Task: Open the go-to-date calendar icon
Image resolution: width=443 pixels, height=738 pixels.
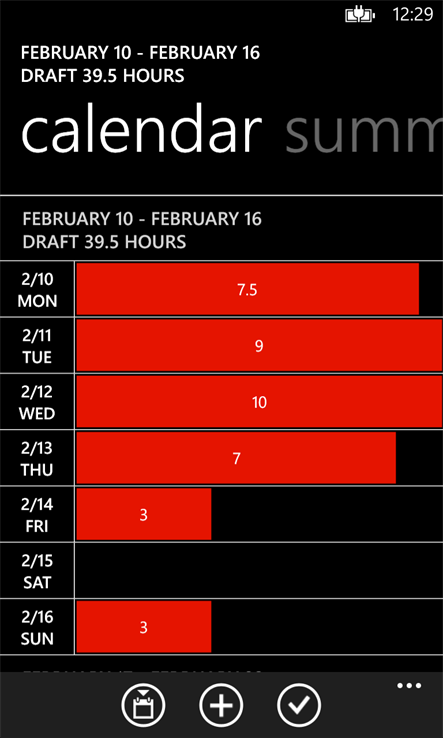Action: [143, 706]
